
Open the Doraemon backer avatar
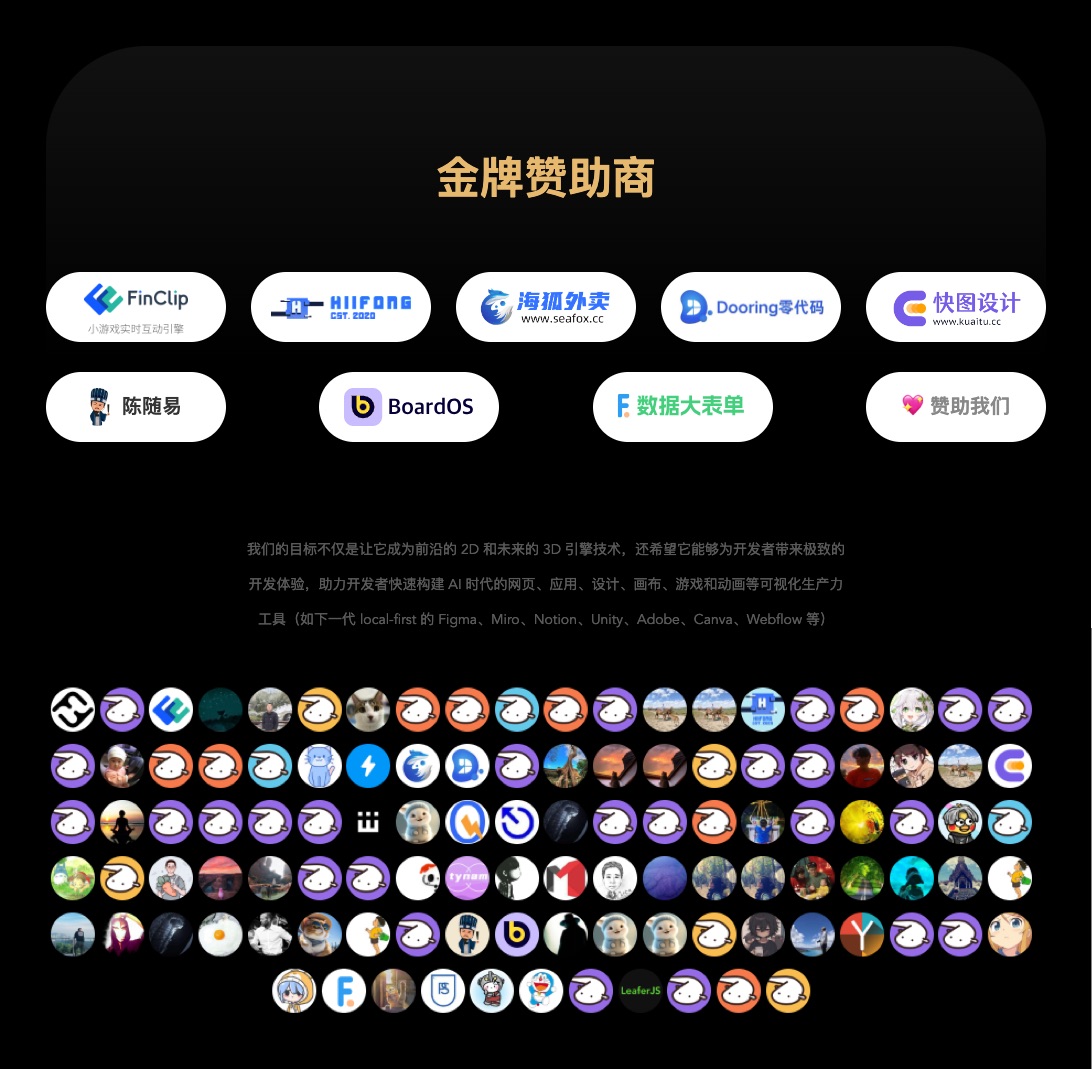[542, 991]
